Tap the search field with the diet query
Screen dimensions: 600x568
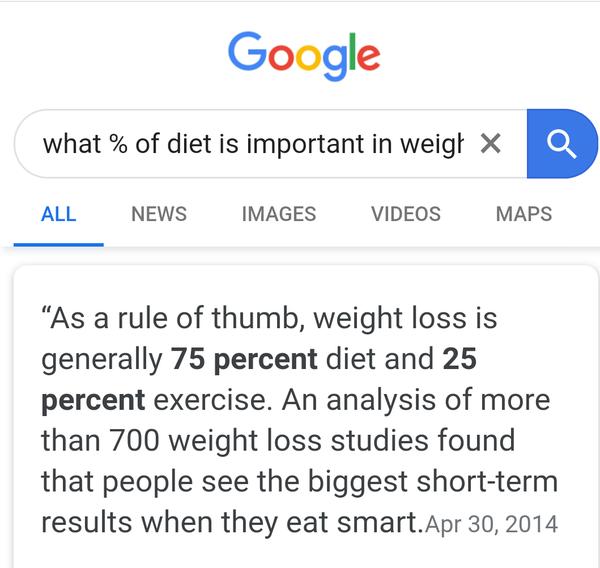[250, 145]
